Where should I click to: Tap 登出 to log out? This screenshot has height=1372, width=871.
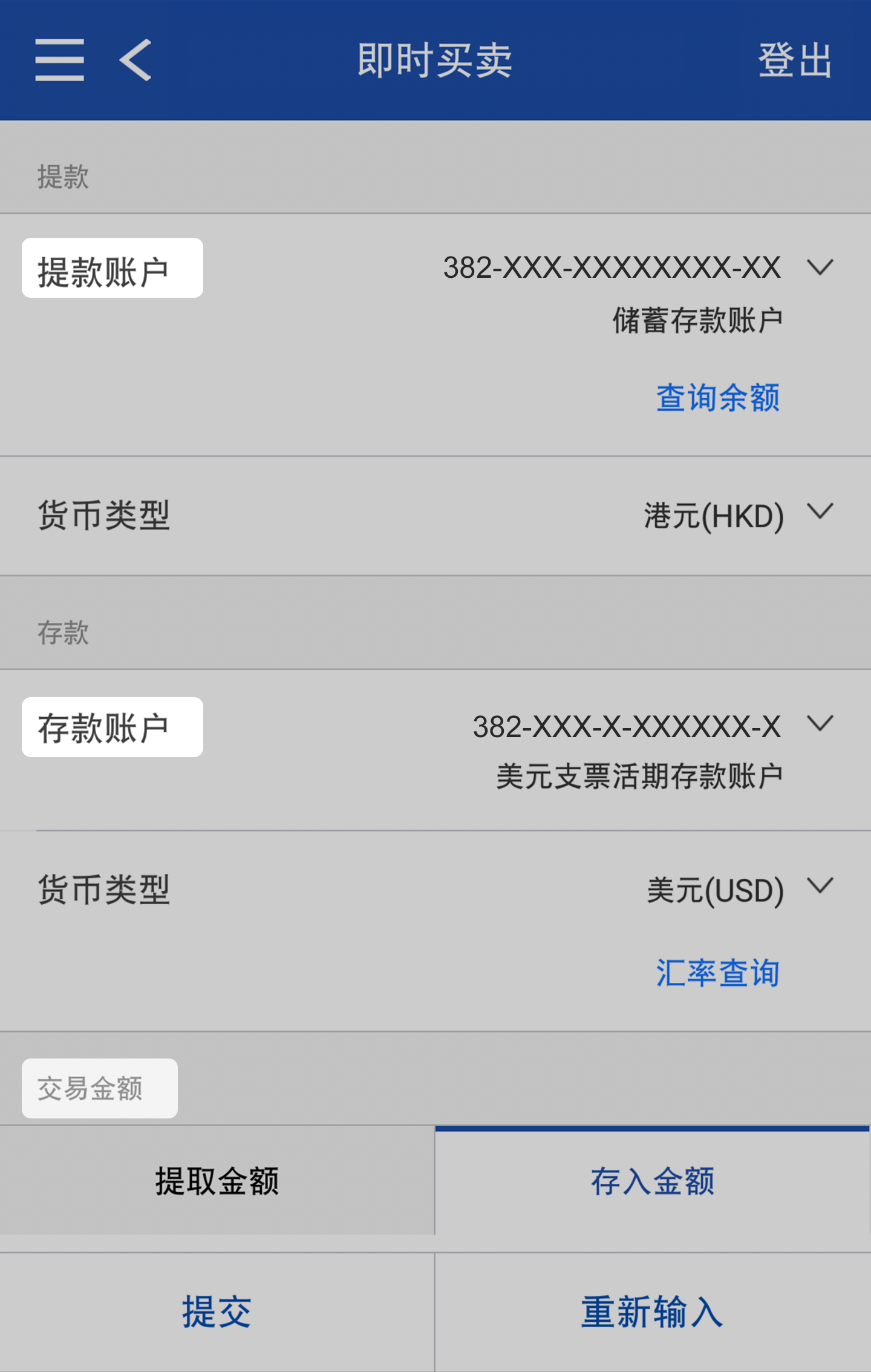click(x=795, y=60)
